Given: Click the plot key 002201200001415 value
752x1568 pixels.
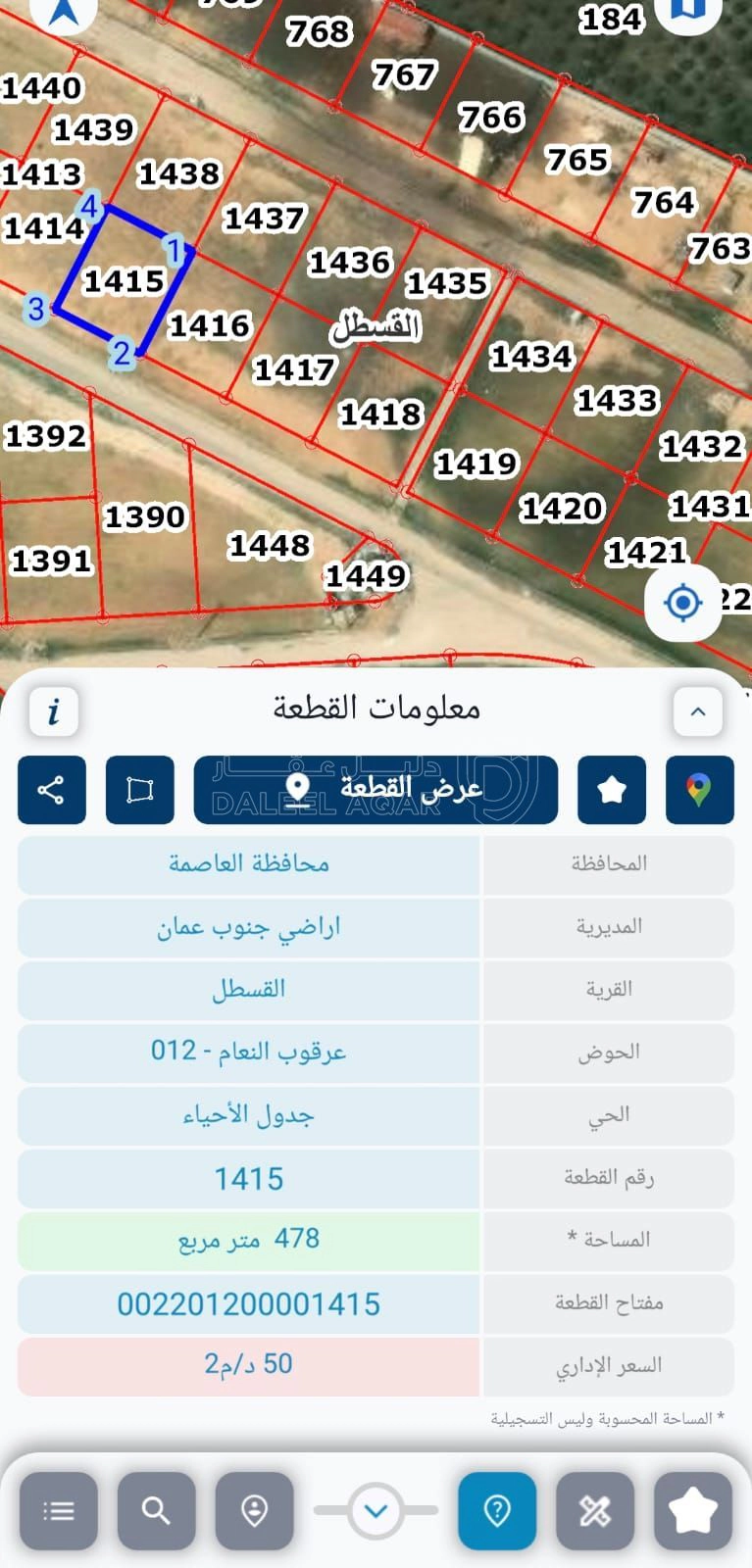Looking at the screenshot, I should tap(247, 1304).
